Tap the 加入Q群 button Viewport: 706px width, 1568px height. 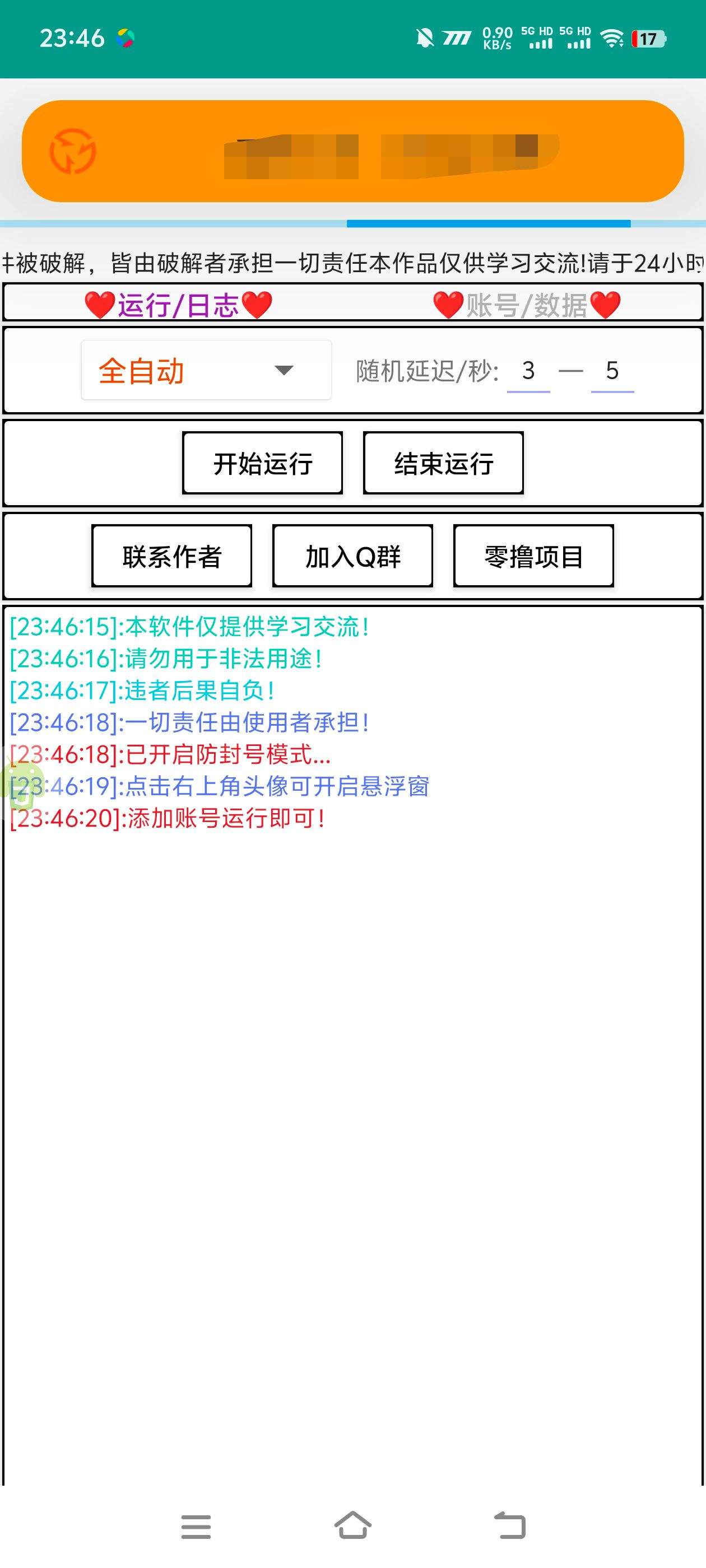352,556
